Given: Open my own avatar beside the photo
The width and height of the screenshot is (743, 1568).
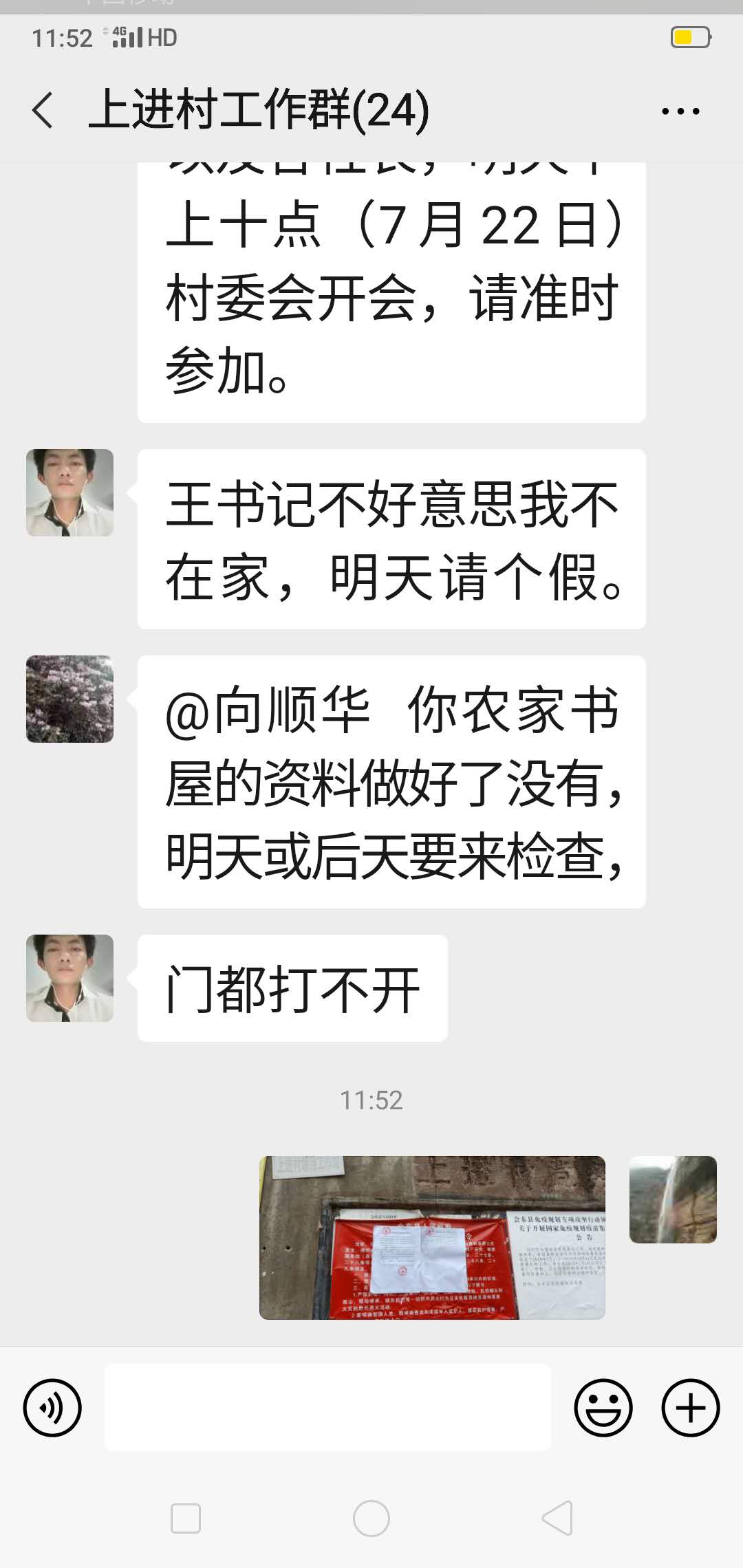Looking at the screenshot, I should pos(673,1199).
